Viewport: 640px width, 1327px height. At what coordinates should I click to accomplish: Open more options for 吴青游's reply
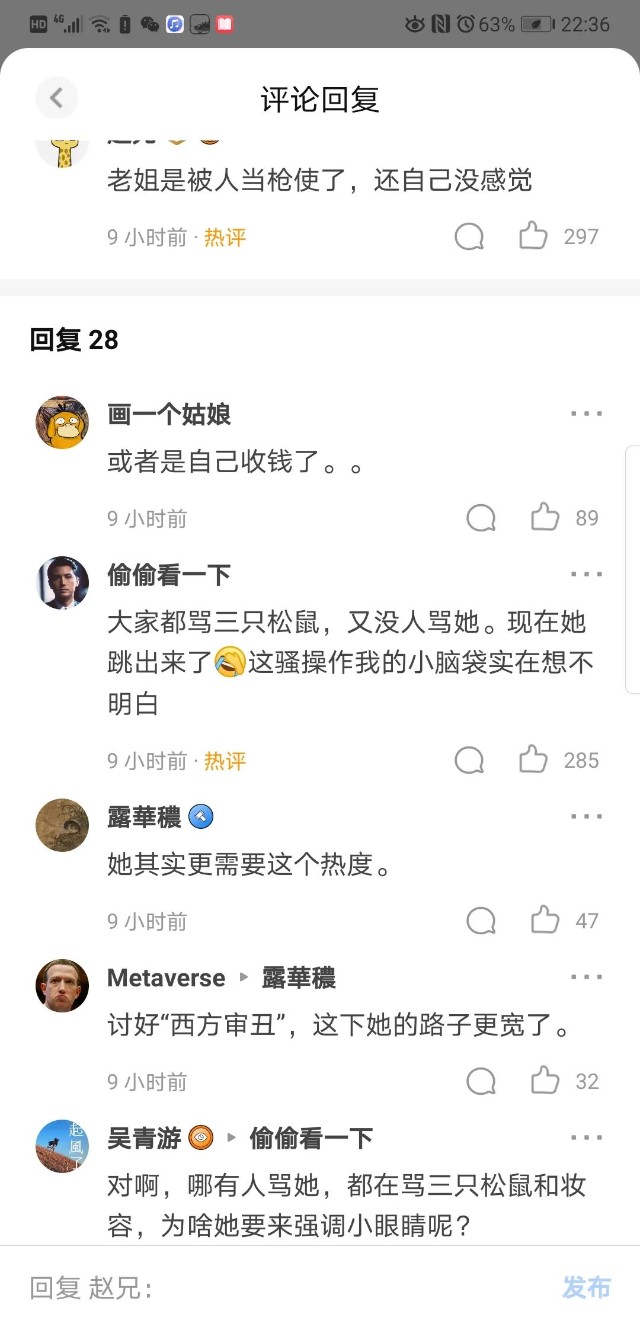point(586,1138)
